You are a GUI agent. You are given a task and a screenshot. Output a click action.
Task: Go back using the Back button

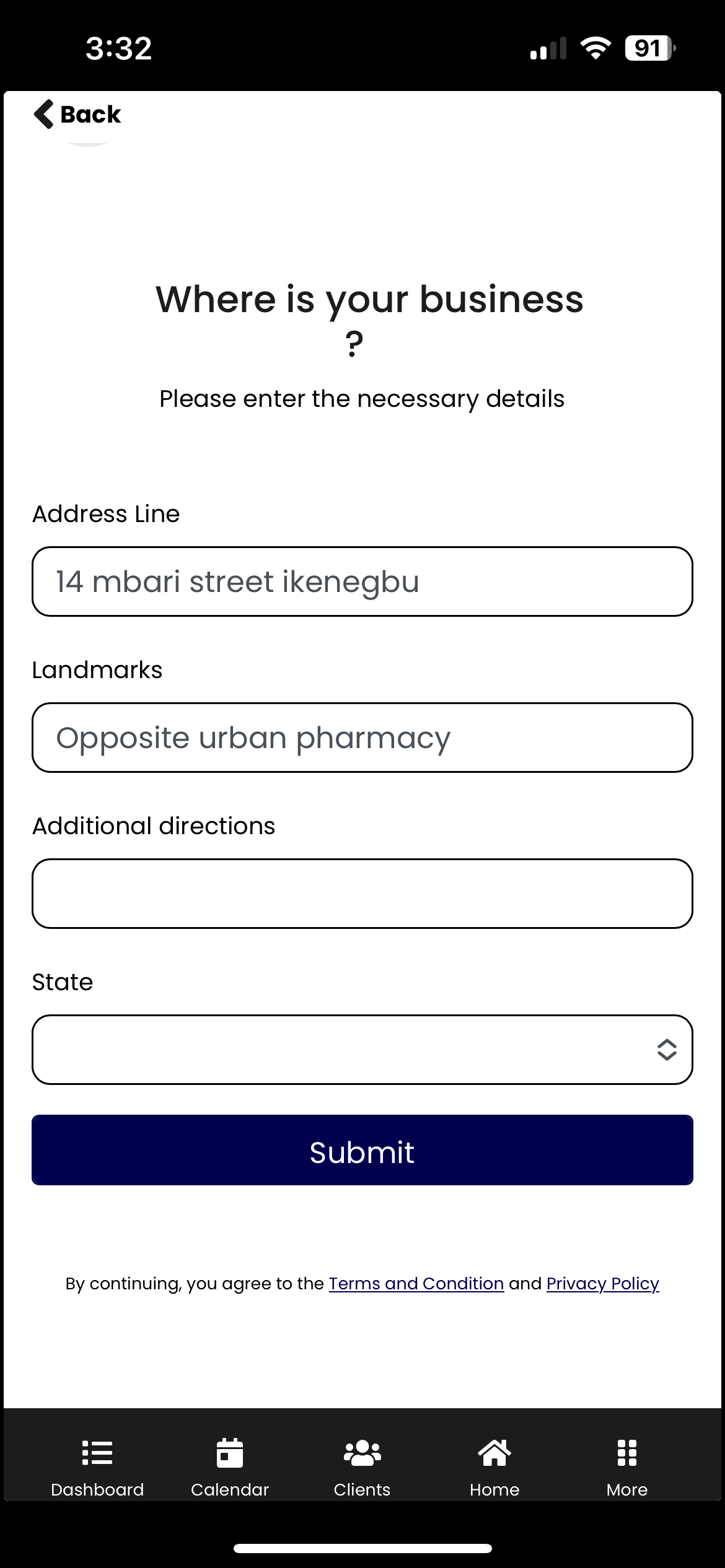(x=78, y=115)
